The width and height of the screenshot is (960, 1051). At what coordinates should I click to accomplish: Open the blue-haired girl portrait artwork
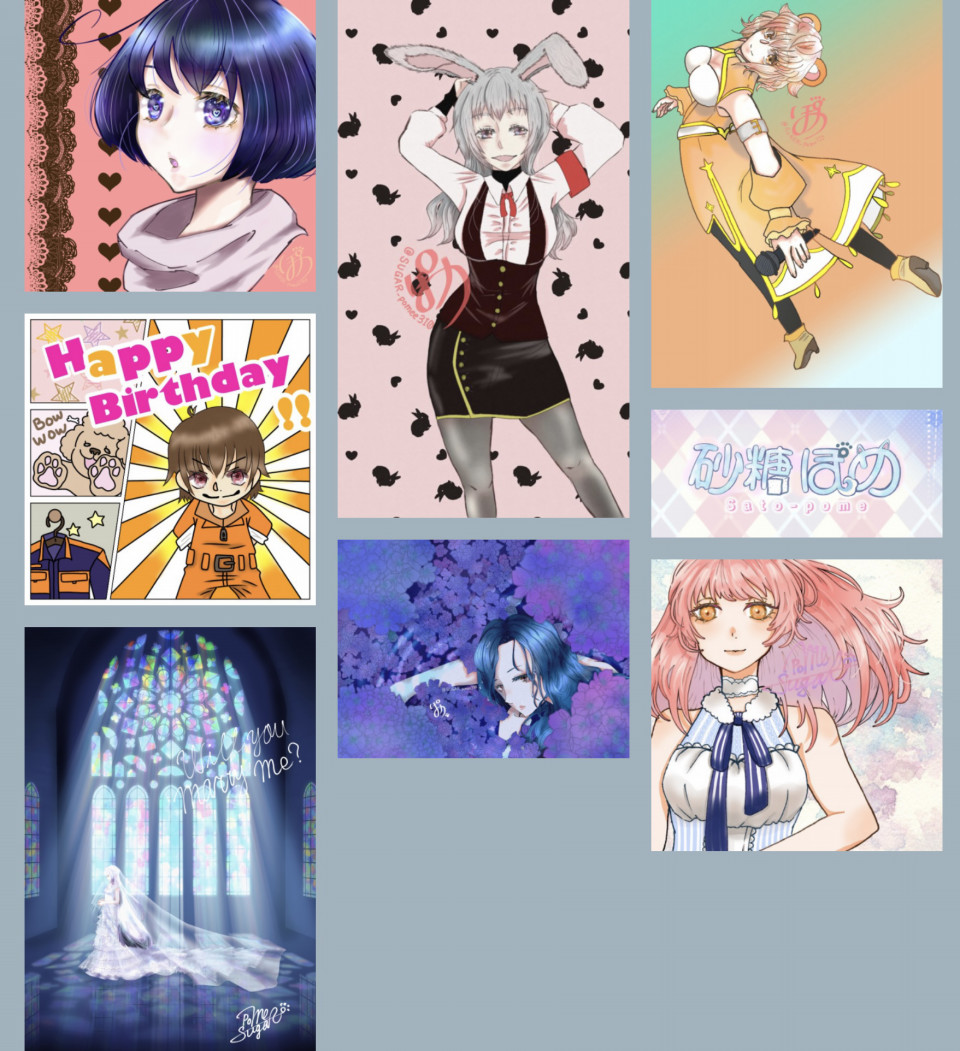point(170,145)
